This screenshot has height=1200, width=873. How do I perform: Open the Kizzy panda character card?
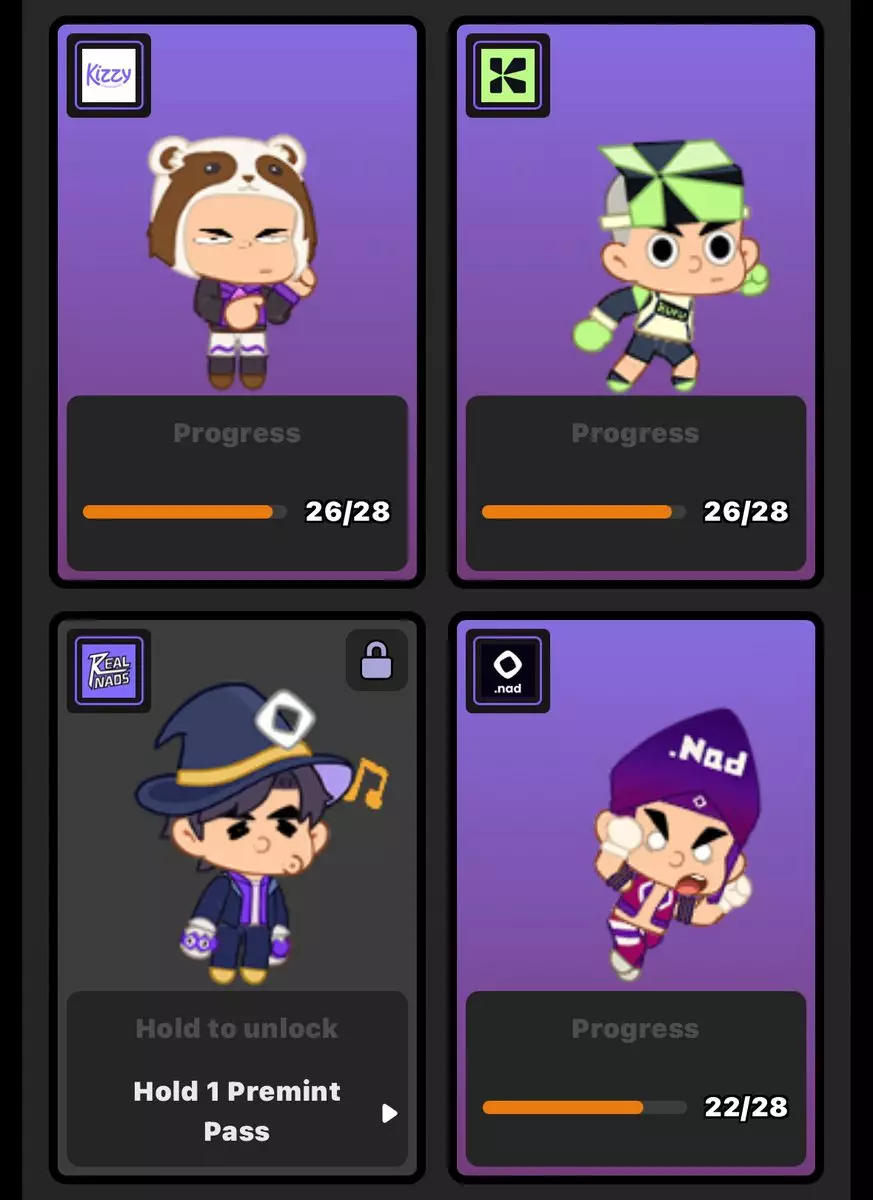[237, 260]
